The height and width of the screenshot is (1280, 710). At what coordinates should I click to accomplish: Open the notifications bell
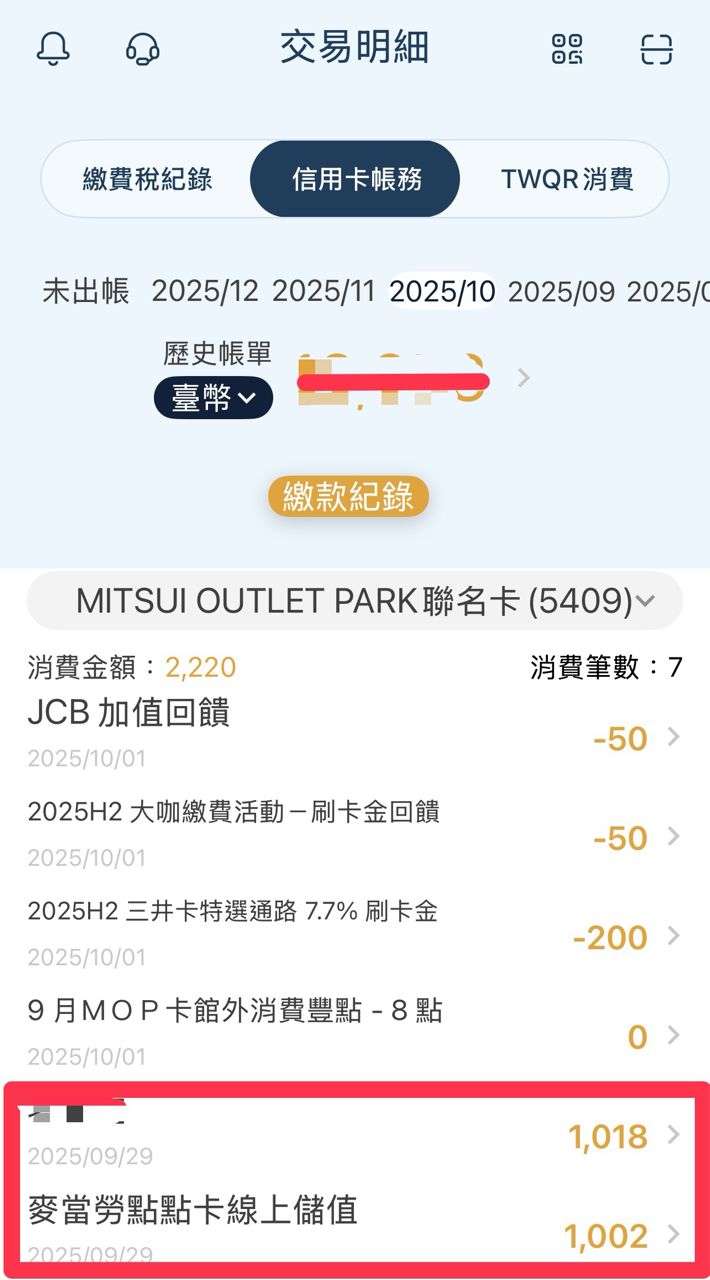(53, 48)
